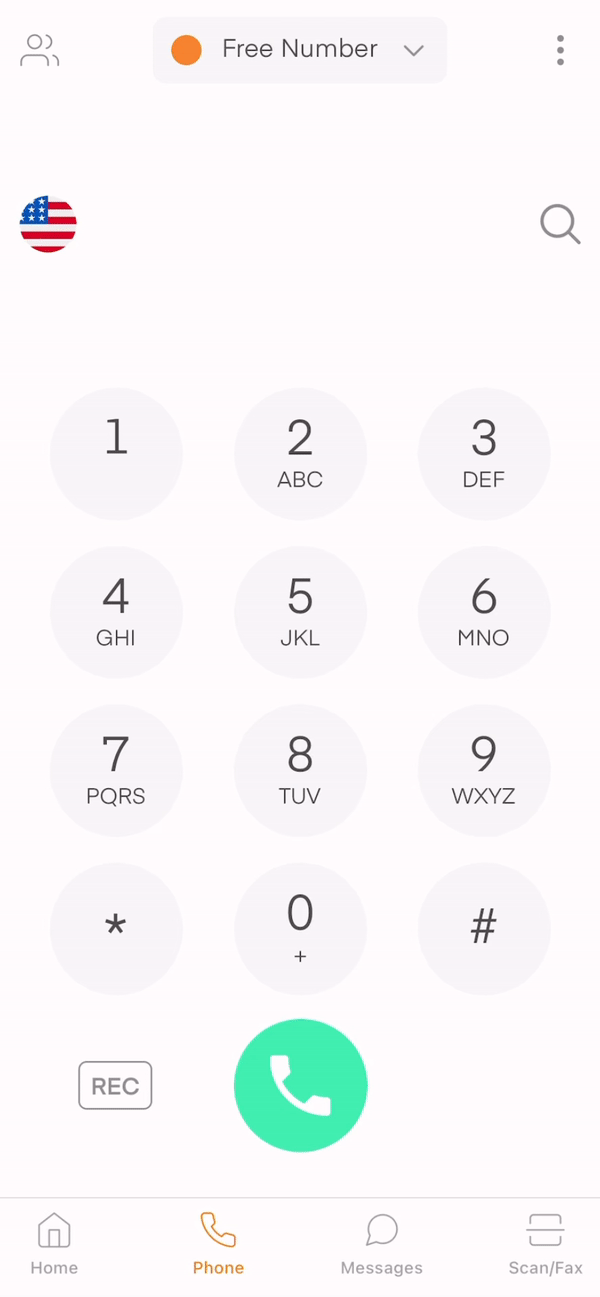Switch to the Messages tab

pyautogui.click(x=382, y=1245)
